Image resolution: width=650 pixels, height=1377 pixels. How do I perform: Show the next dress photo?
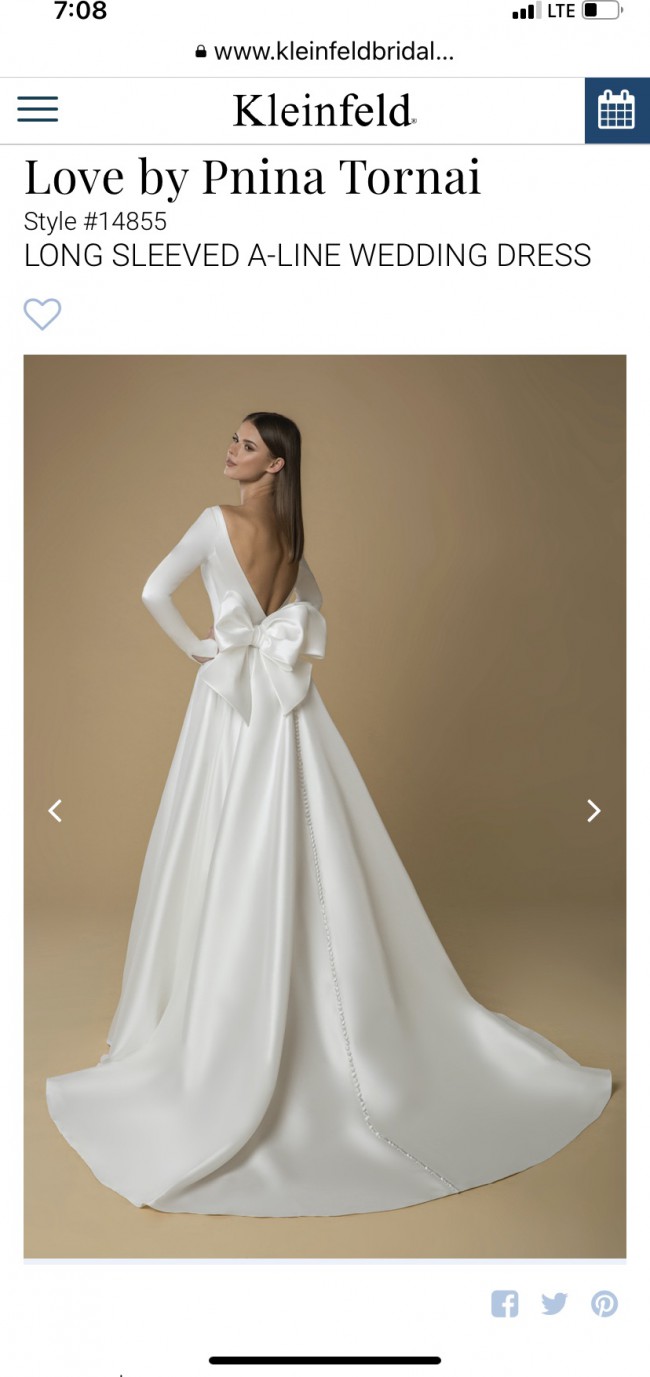tap(594, 810)
